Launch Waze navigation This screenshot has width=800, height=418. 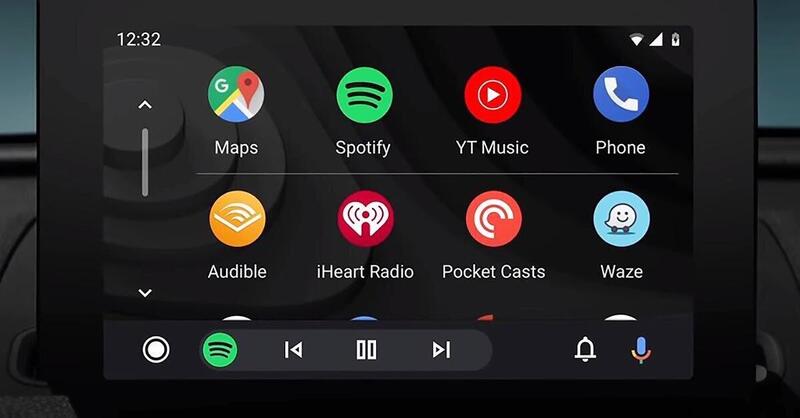point(621,219)
